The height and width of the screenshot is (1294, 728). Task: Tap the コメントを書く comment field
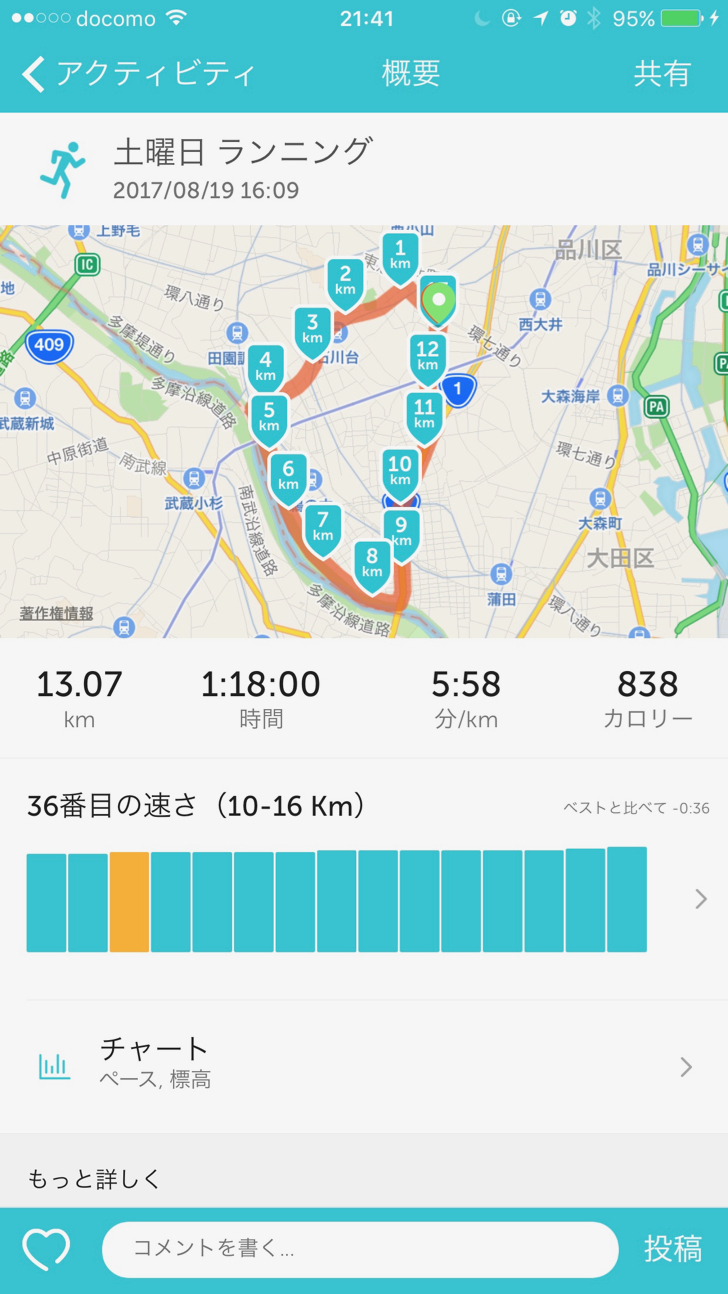pos(360,1249)
